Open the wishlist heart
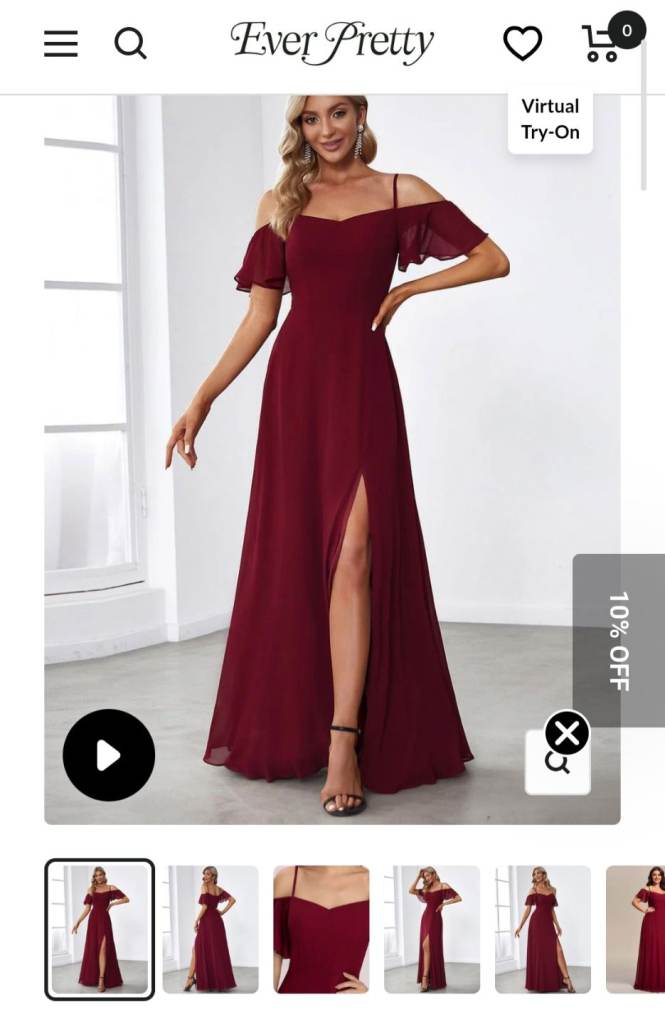The width and height of the screenshot is (665, 1024). pos(523,43)
